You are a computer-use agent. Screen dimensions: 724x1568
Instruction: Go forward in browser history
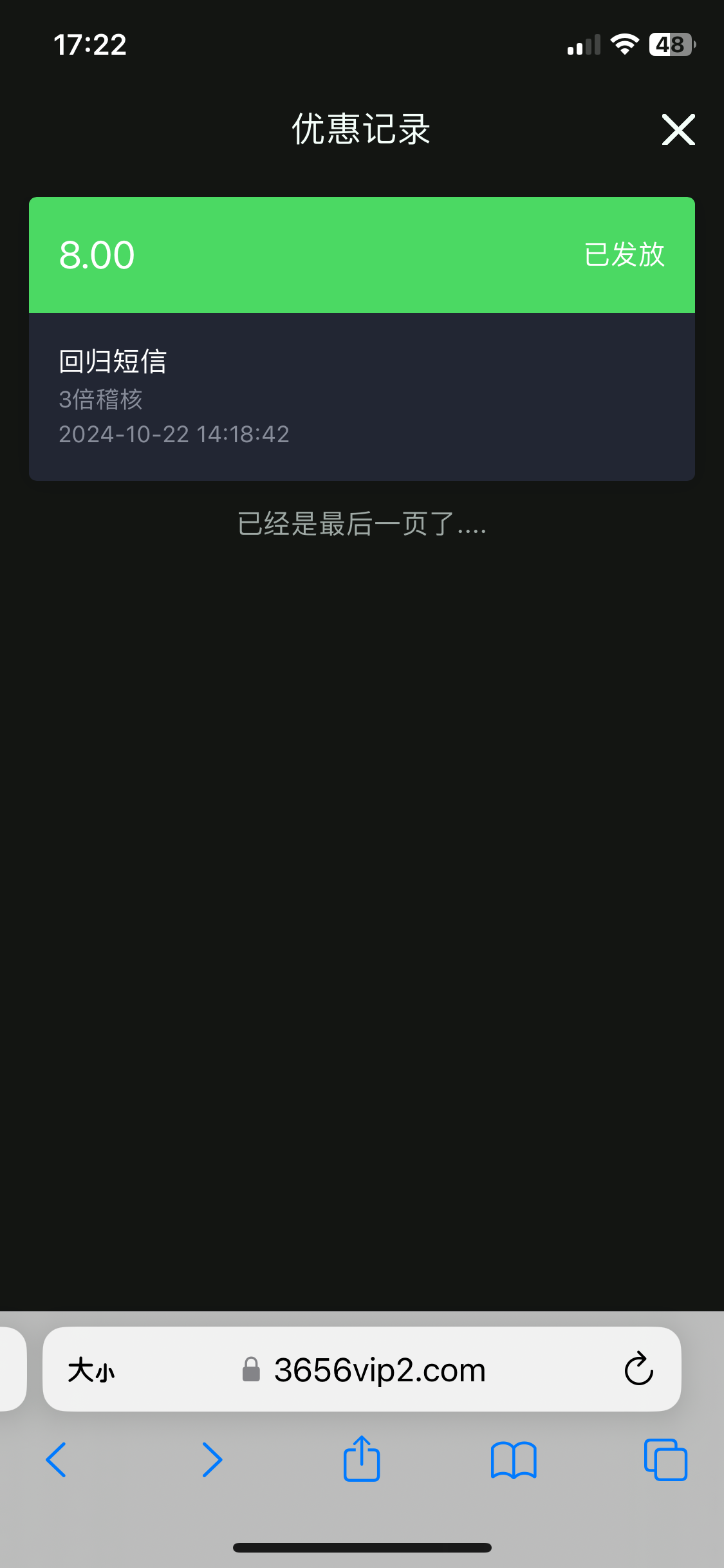212,1459
